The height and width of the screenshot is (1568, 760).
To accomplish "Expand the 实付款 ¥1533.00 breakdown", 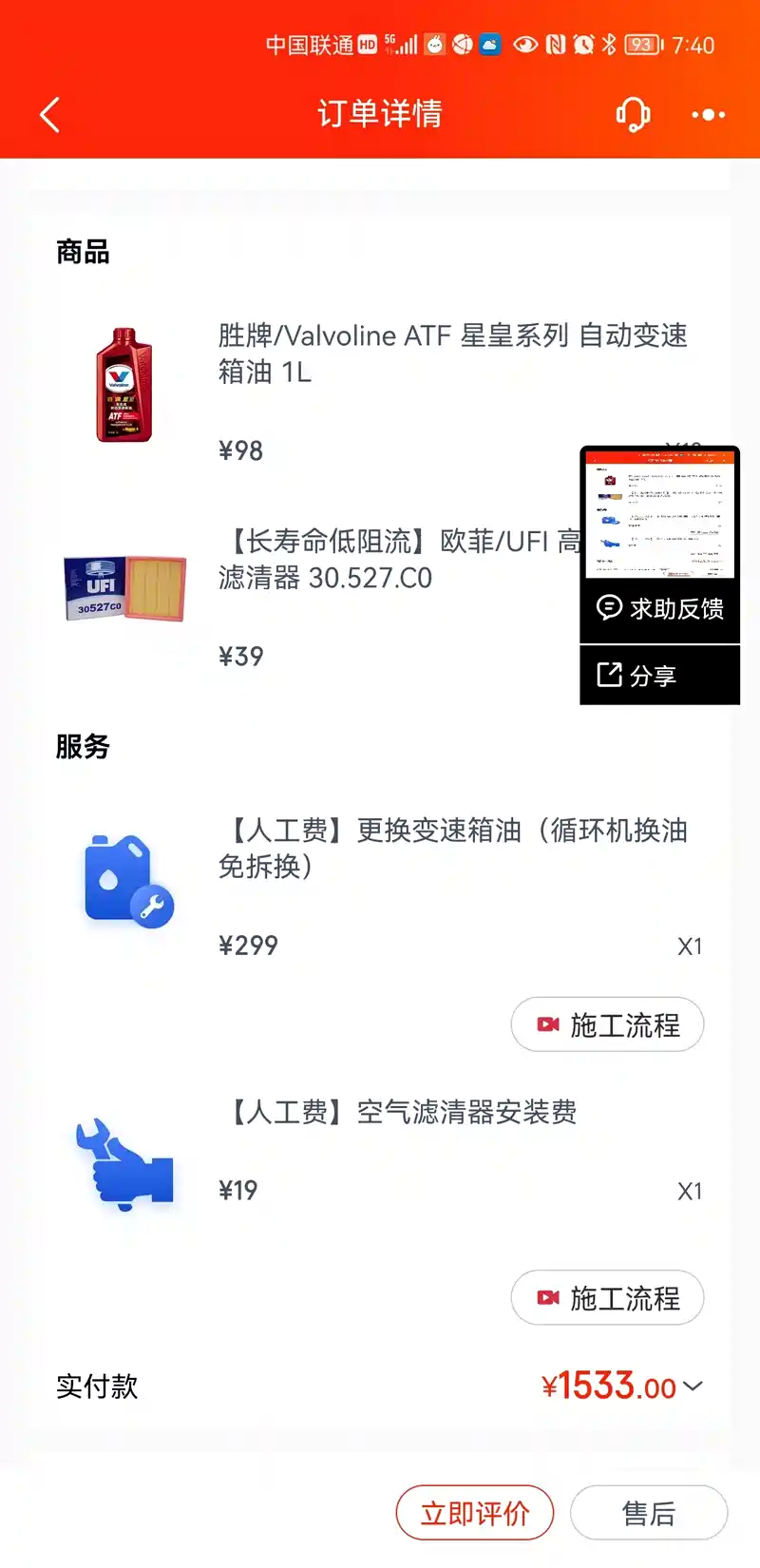I will pos(623,1386).
